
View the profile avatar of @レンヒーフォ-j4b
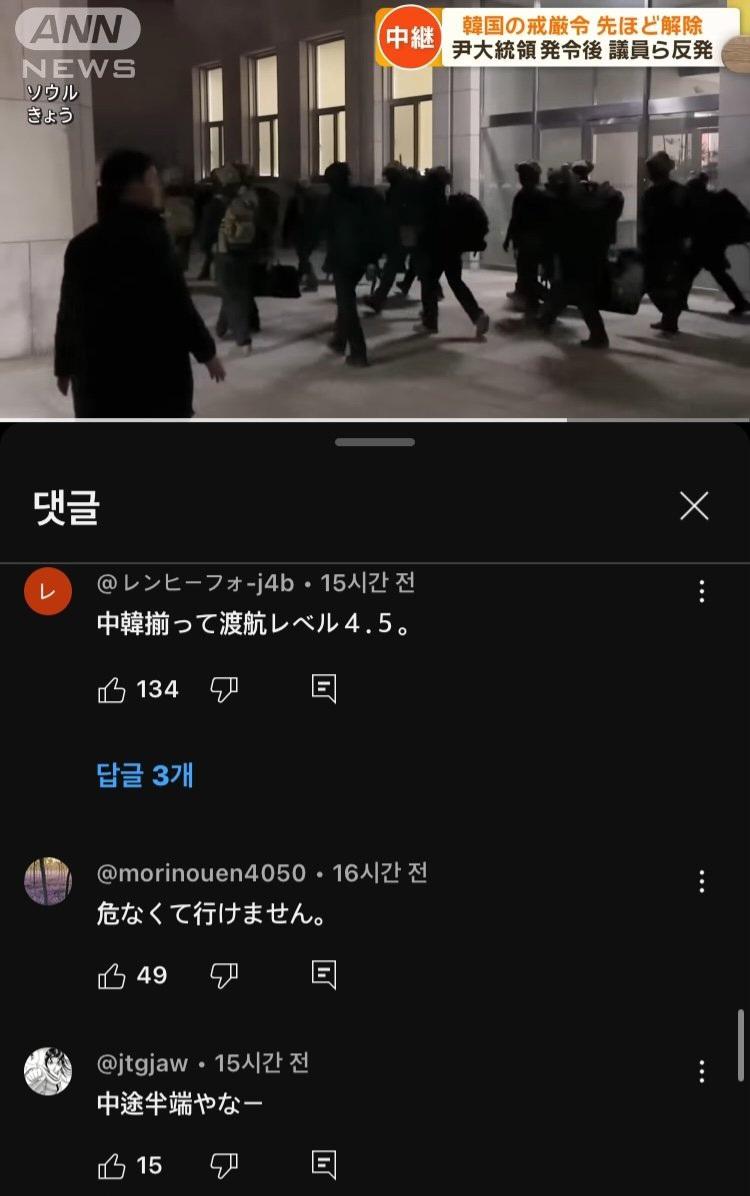(48, 592)
